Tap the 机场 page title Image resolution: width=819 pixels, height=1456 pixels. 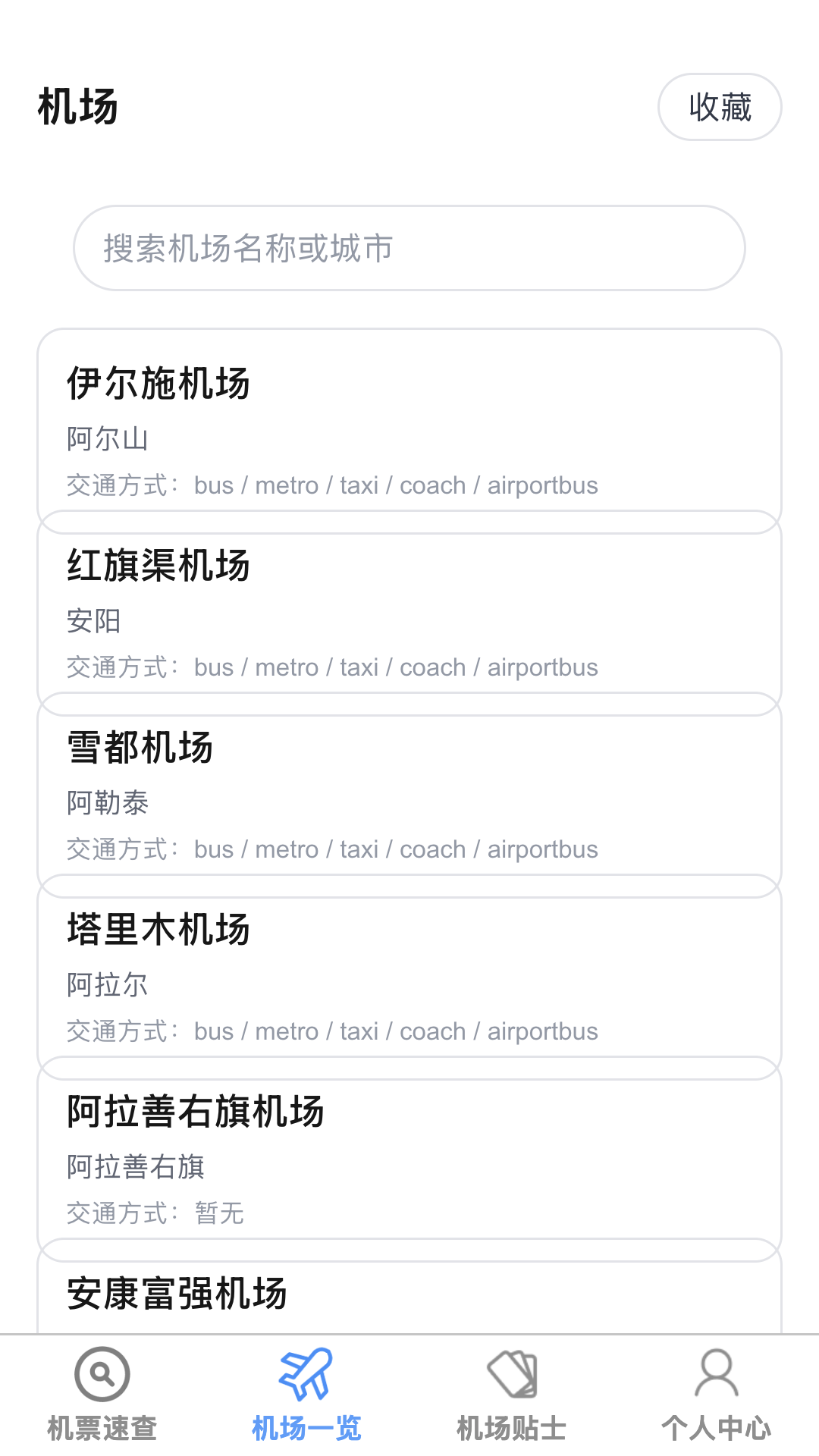(77, 106)
